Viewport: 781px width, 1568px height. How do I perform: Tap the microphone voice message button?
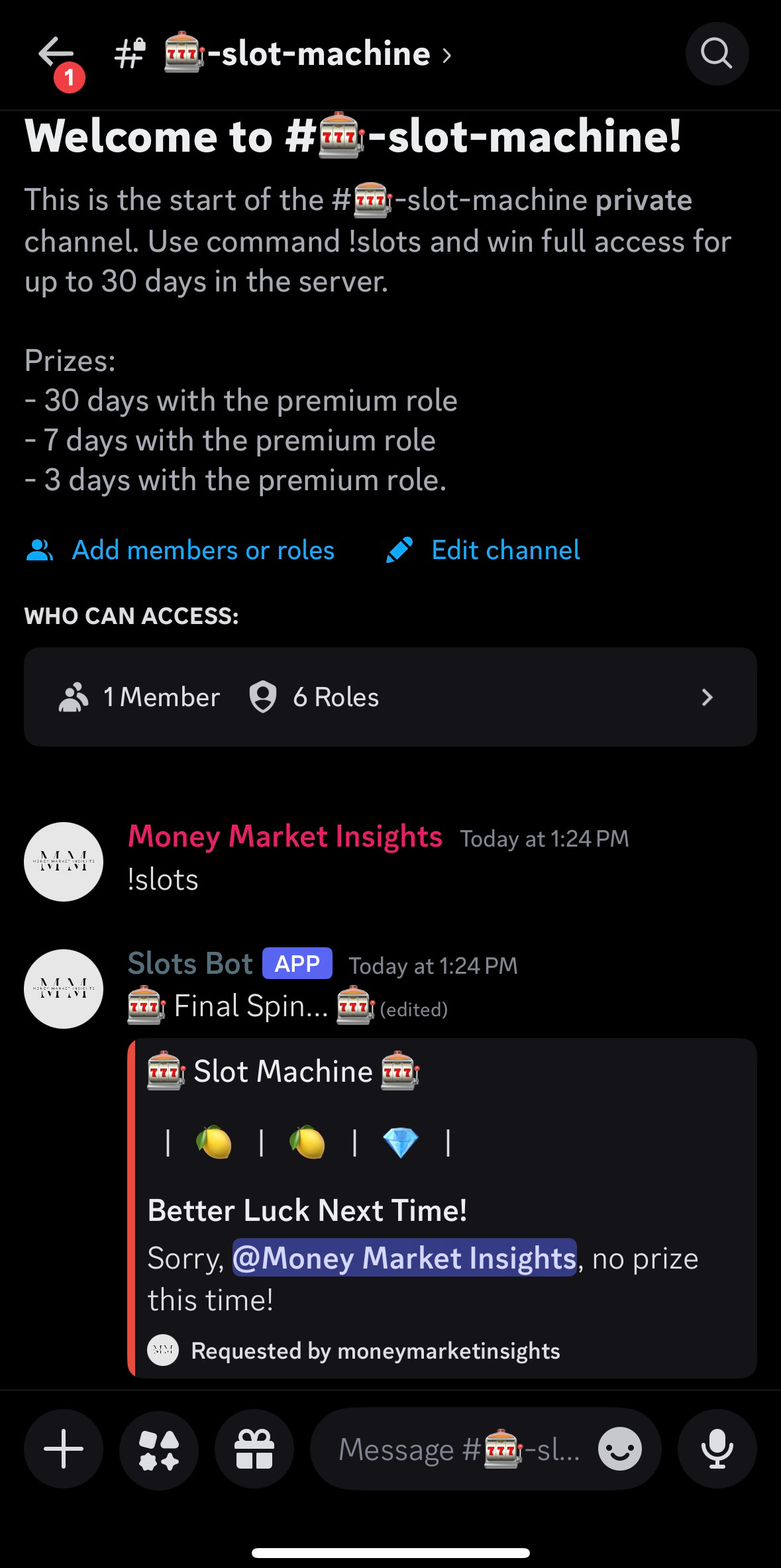click(717, 1449)
